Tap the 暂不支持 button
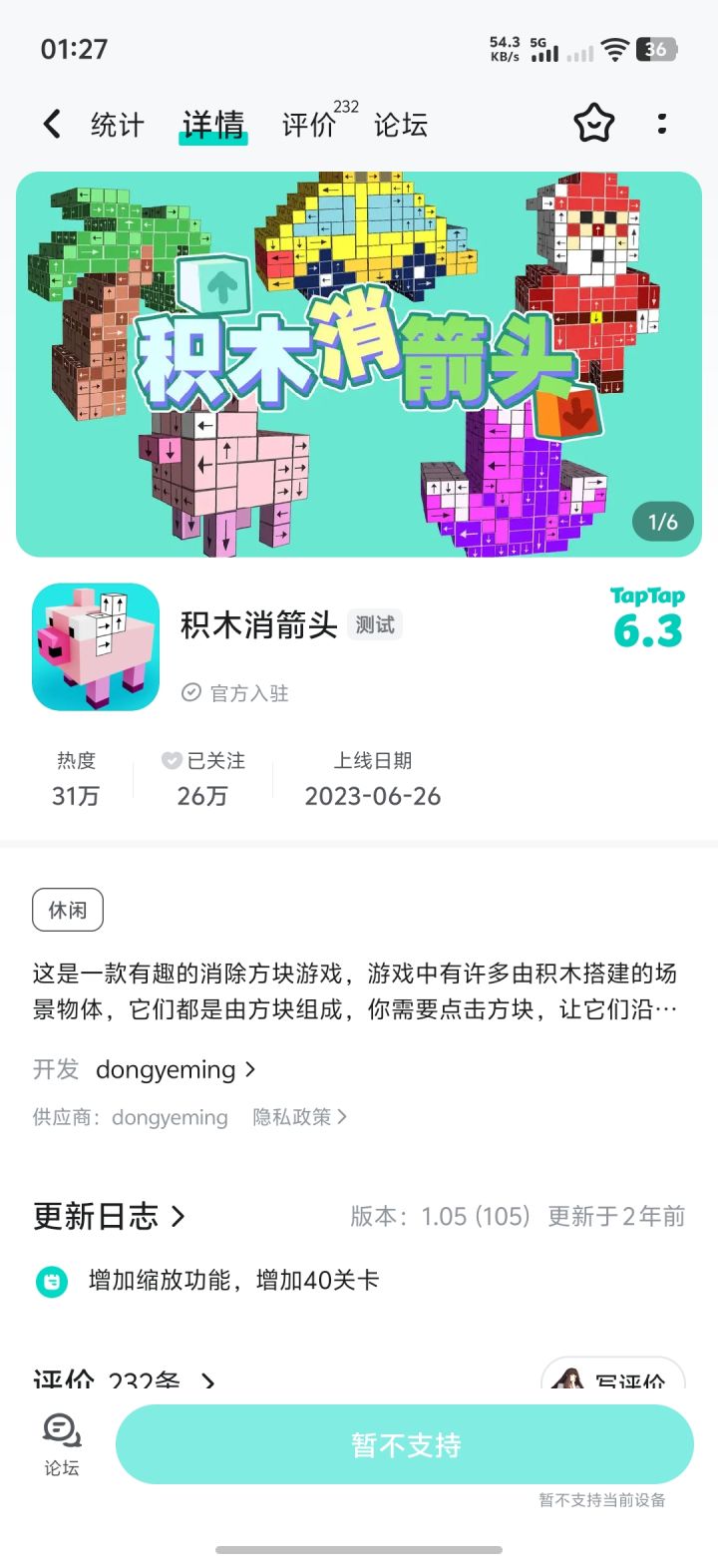The width and height of the screenshot is (718, 1568). [405, 1444]
